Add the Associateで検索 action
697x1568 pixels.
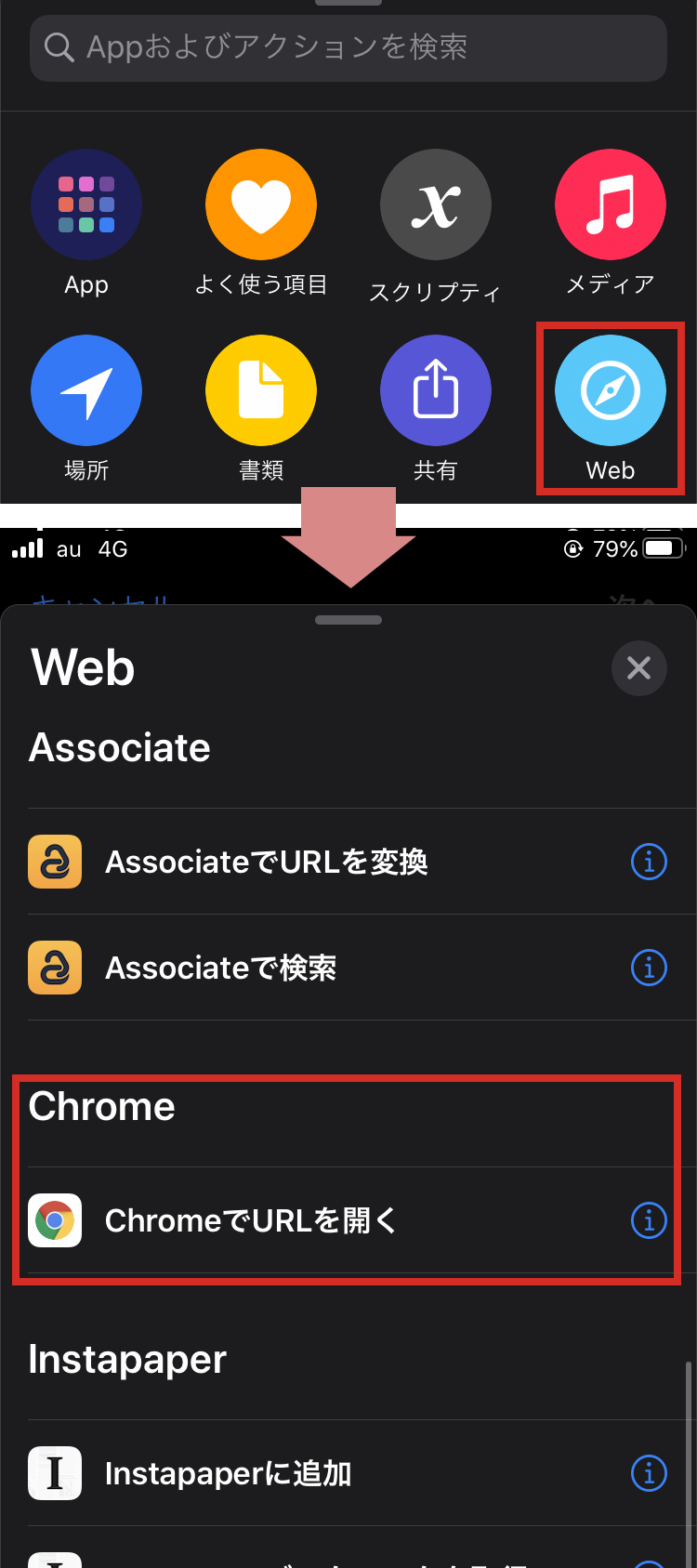click(x=348, y=968)
